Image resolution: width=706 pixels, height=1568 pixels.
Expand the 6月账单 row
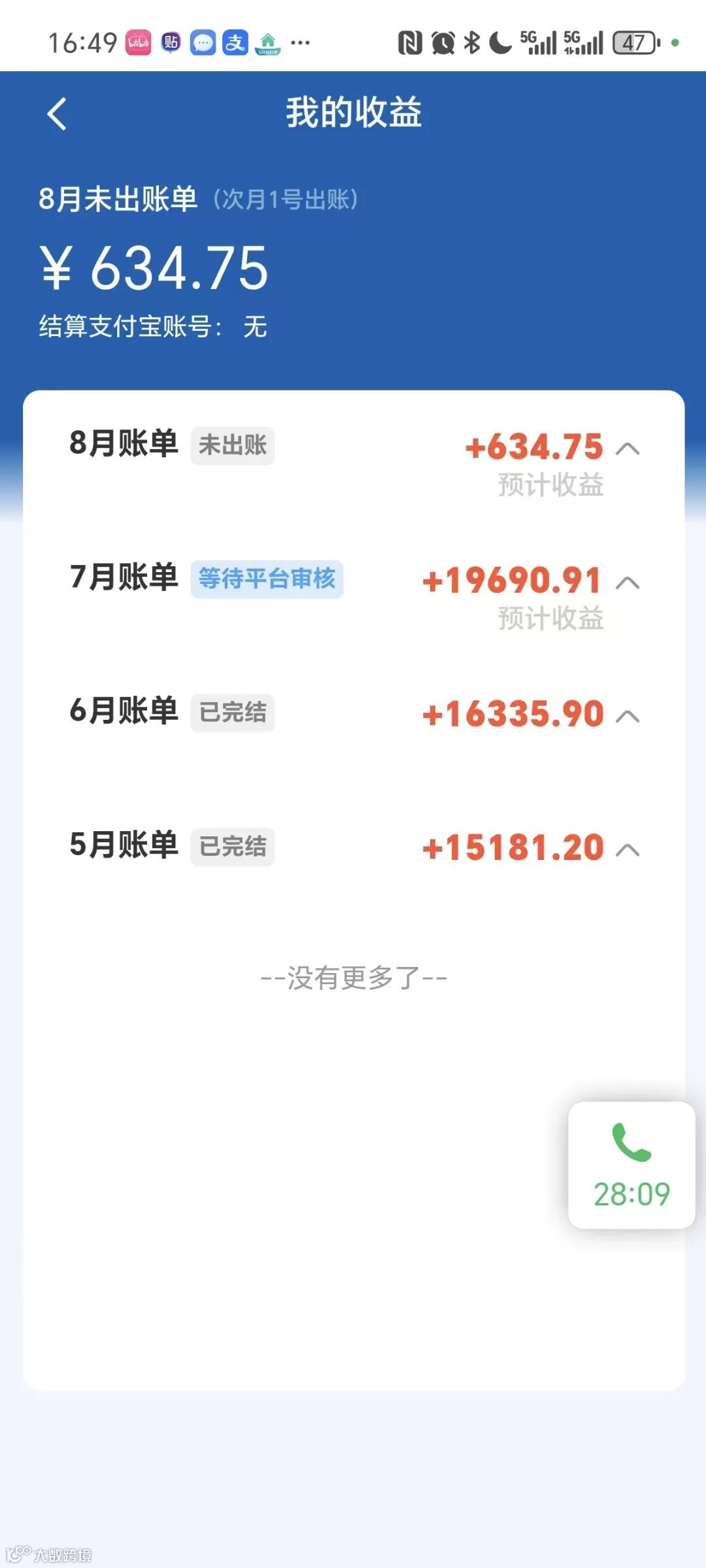(628, 716)
